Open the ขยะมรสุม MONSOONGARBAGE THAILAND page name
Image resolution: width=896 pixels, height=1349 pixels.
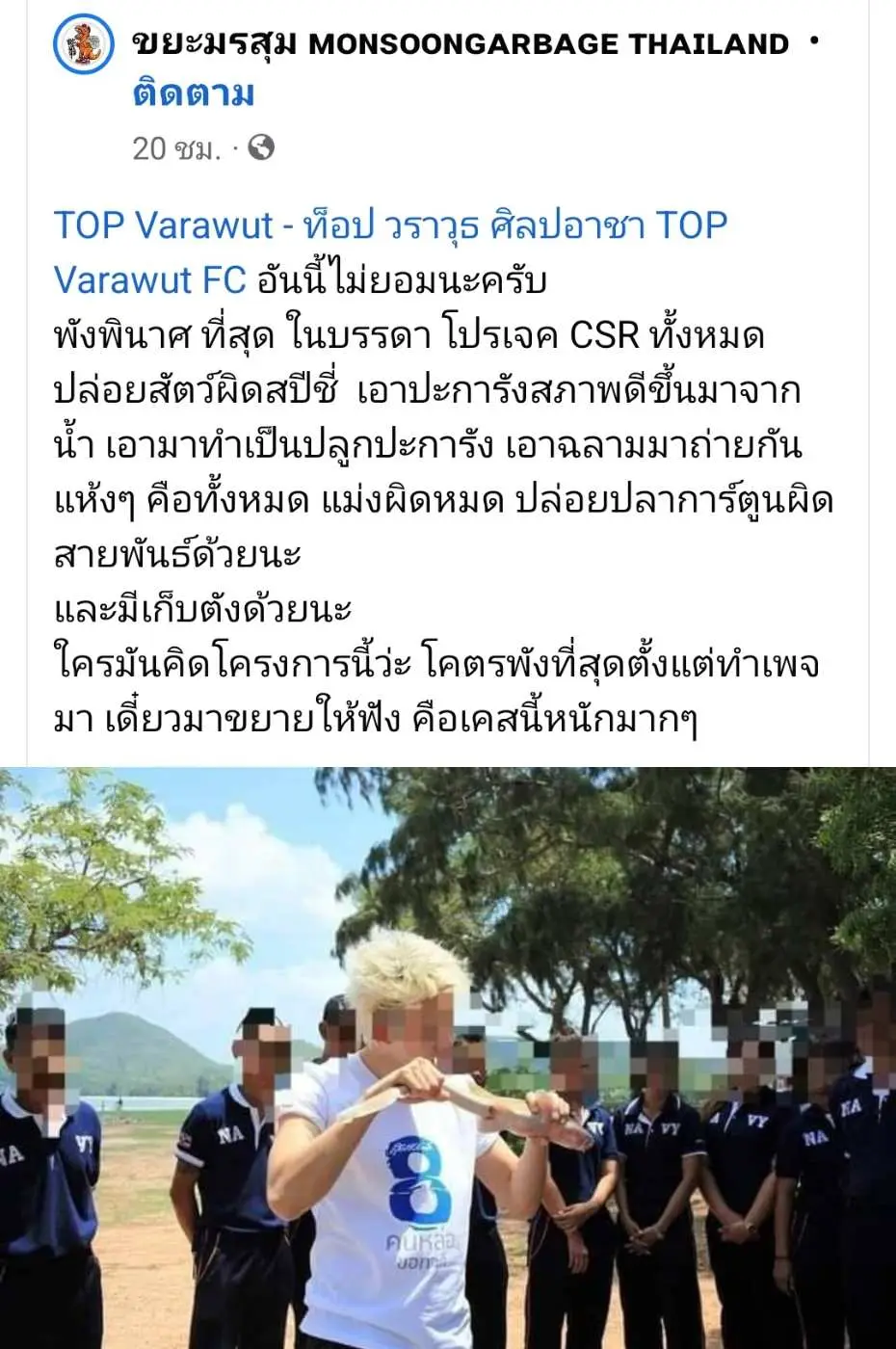click(x=461, y=44)
